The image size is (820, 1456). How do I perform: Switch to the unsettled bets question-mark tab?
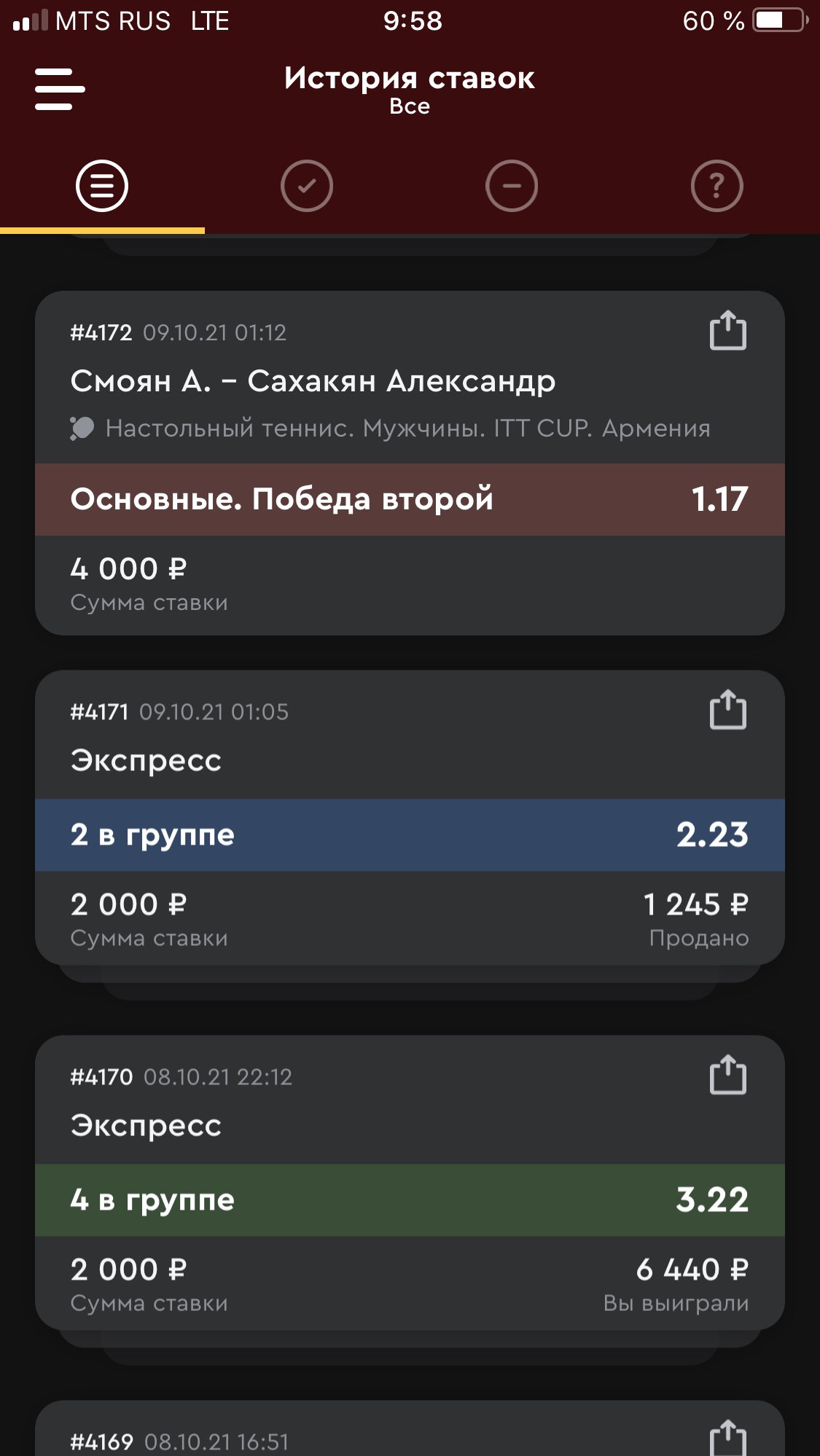(716, 186)
